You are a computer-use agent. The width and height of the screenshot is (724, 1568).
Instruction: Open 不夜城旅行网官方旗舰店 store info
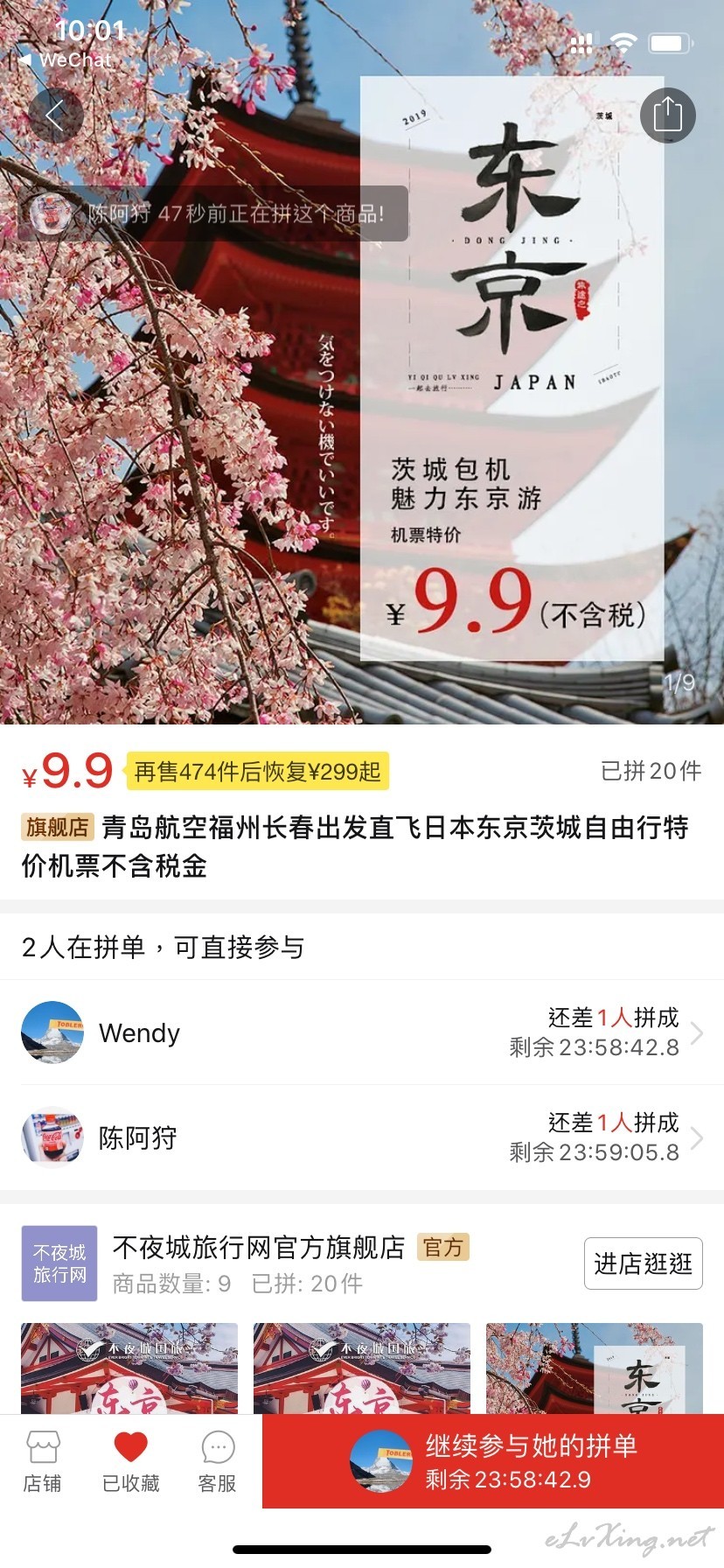coord(259,1247)
